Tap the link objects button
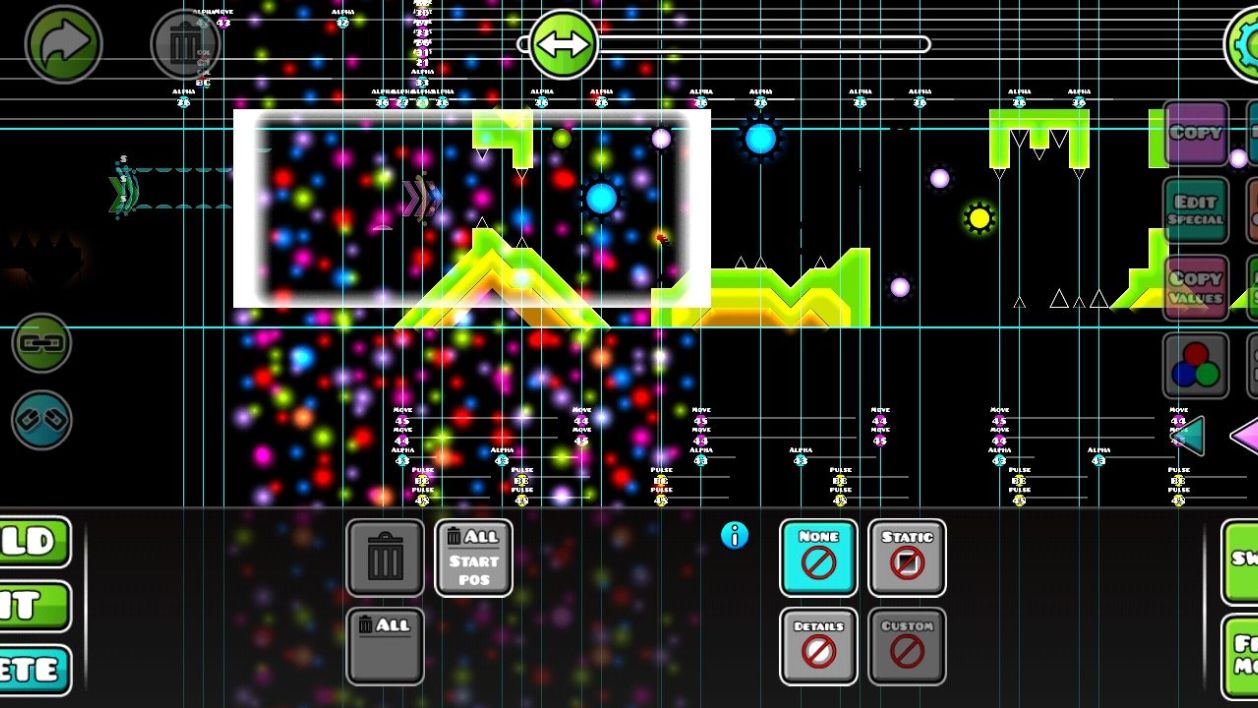This screenshot has height=708, width=1258. 42,343
